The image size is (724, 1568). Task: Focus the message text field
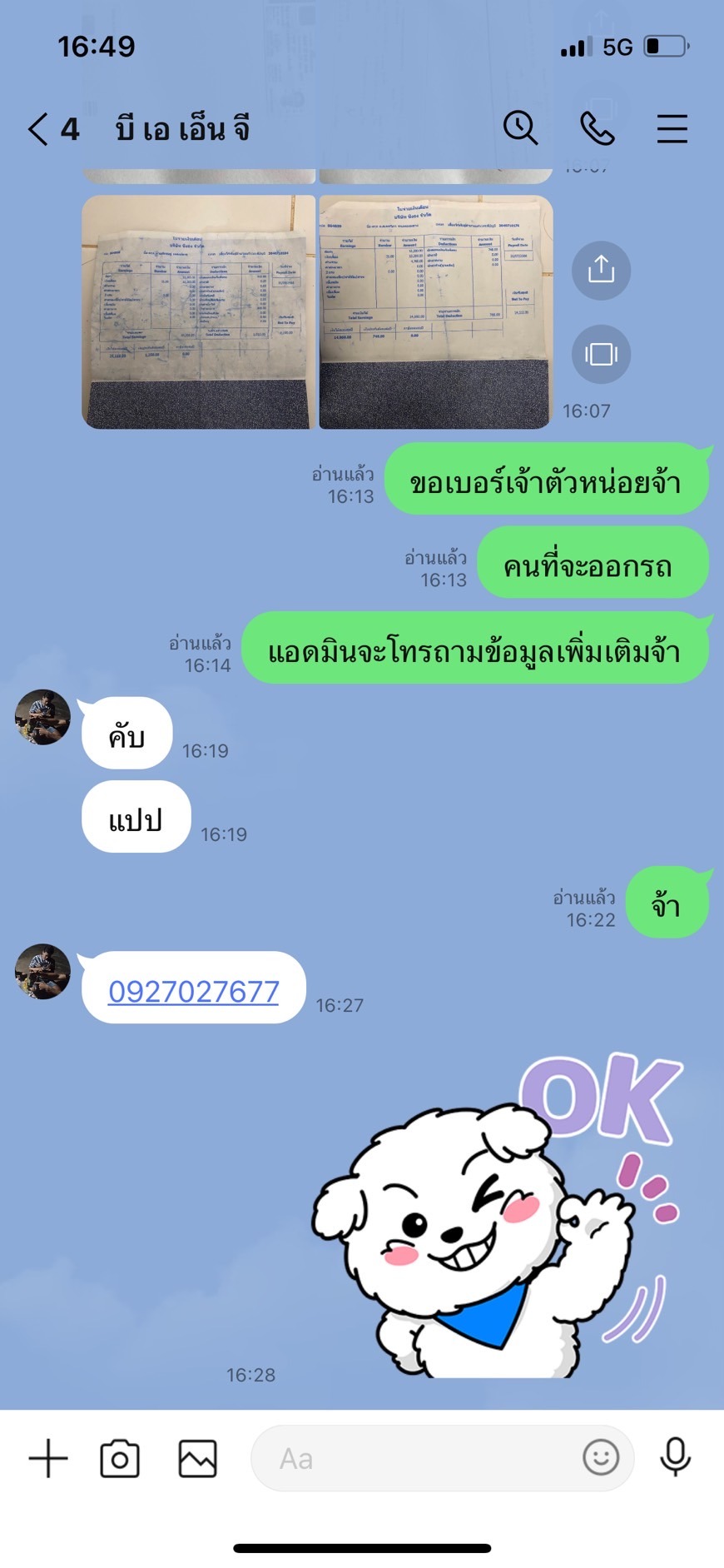click(416, 1458)
